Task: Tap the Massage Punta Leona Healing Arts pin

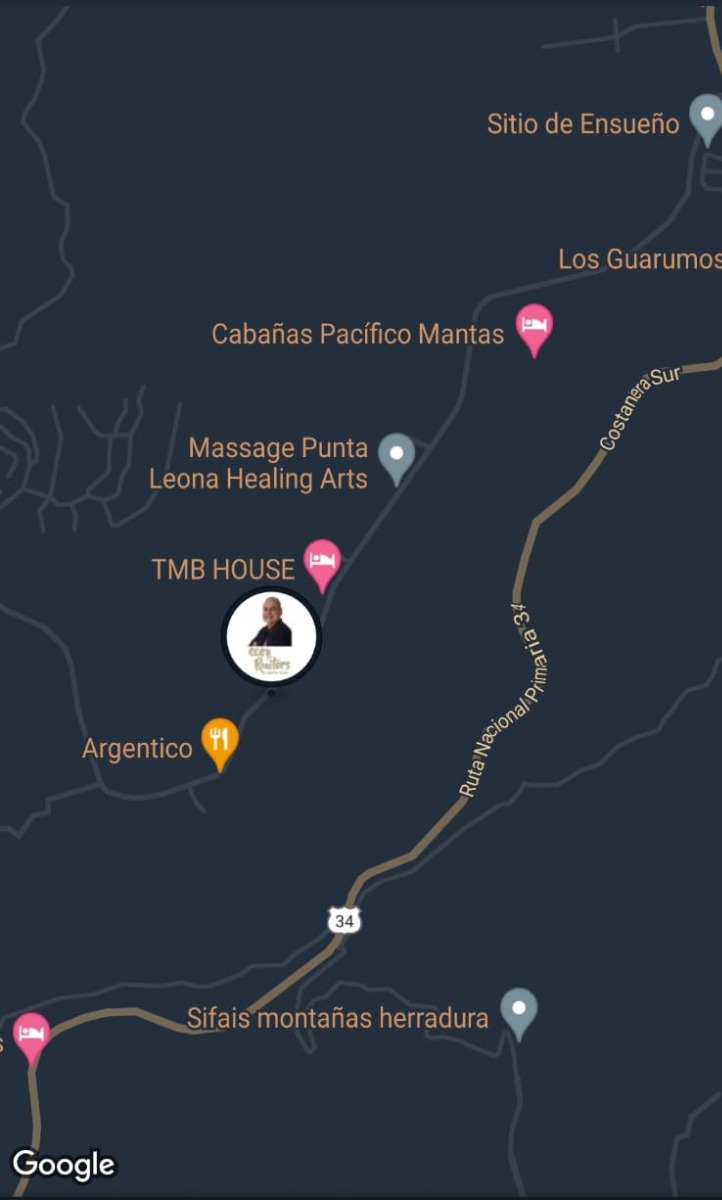Action: point(397,455)
